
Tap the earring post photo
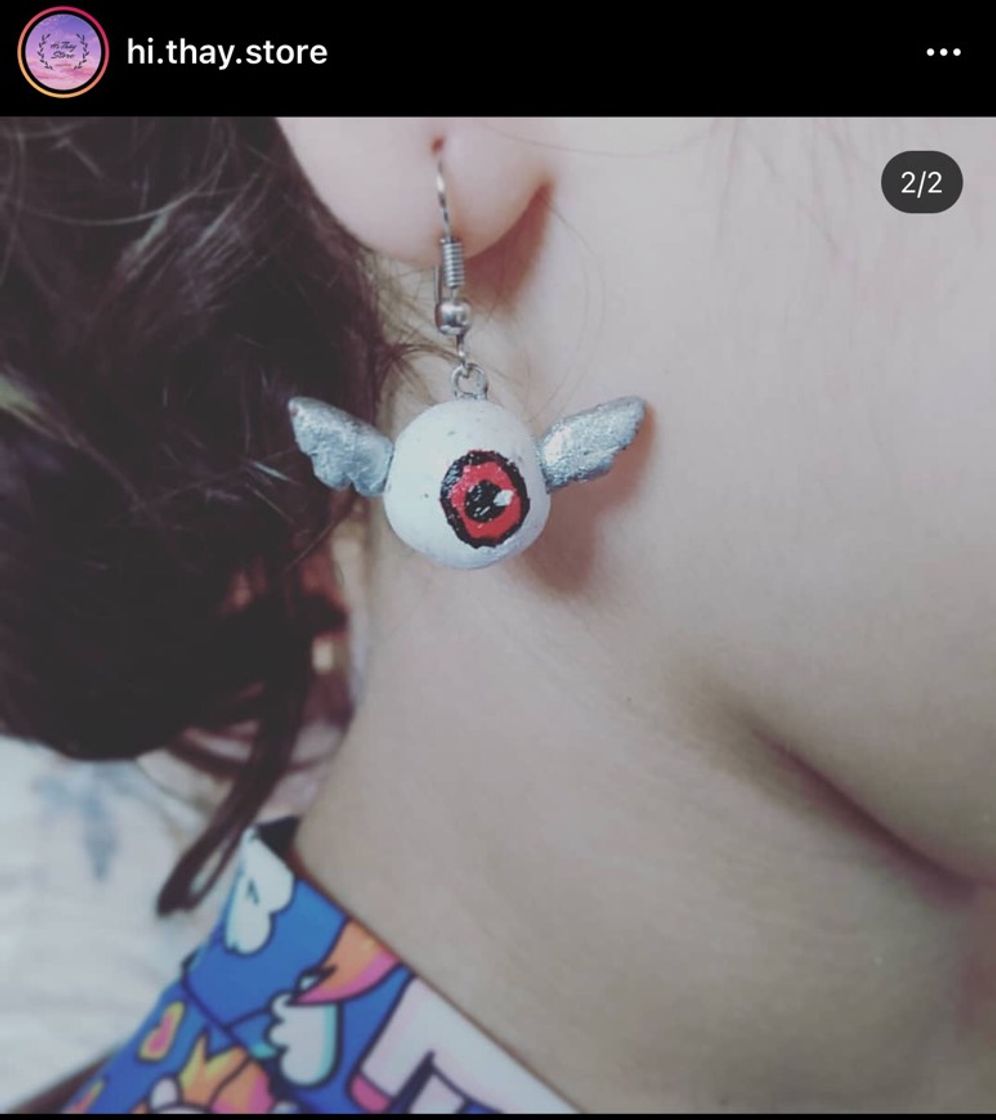(x=498, y=615)
